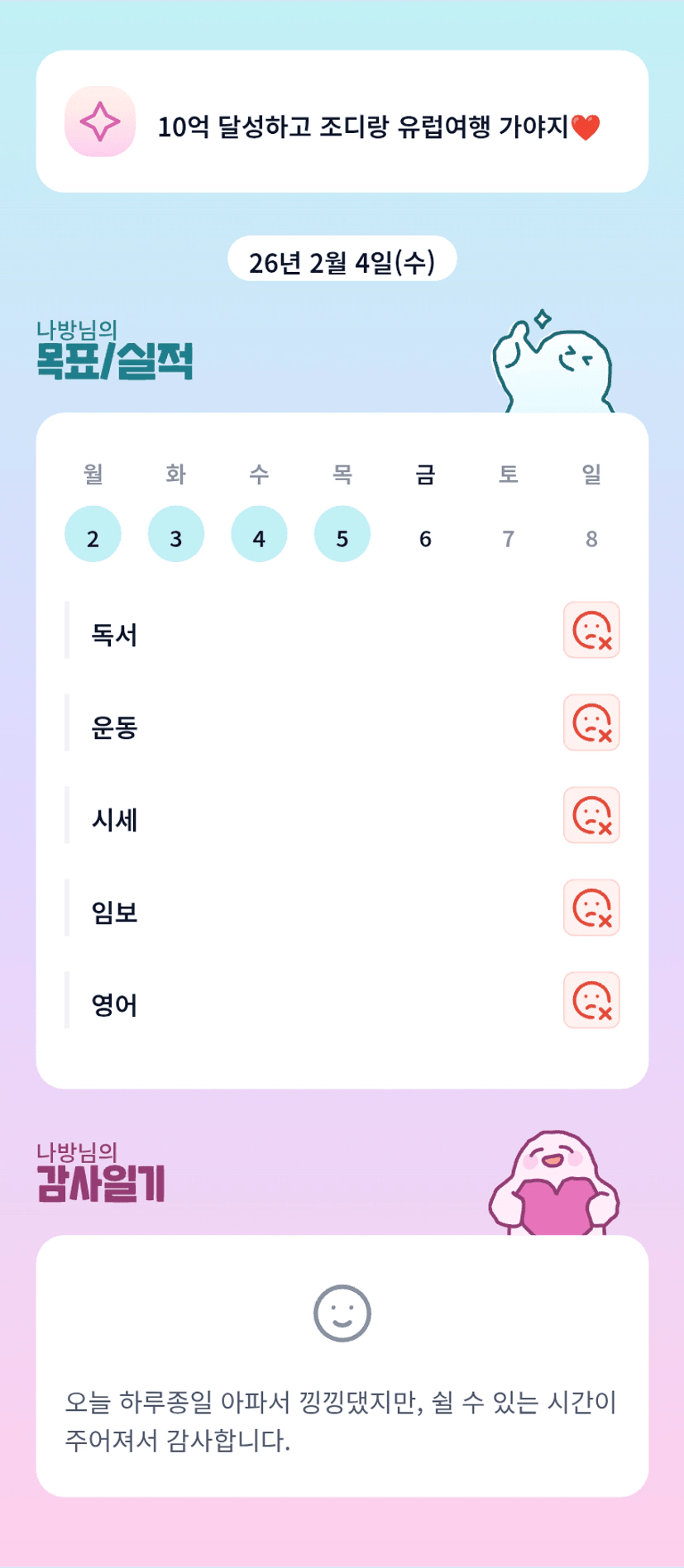
Task: Tap the status face icon for 독서
Action: [x=591, y=631]
